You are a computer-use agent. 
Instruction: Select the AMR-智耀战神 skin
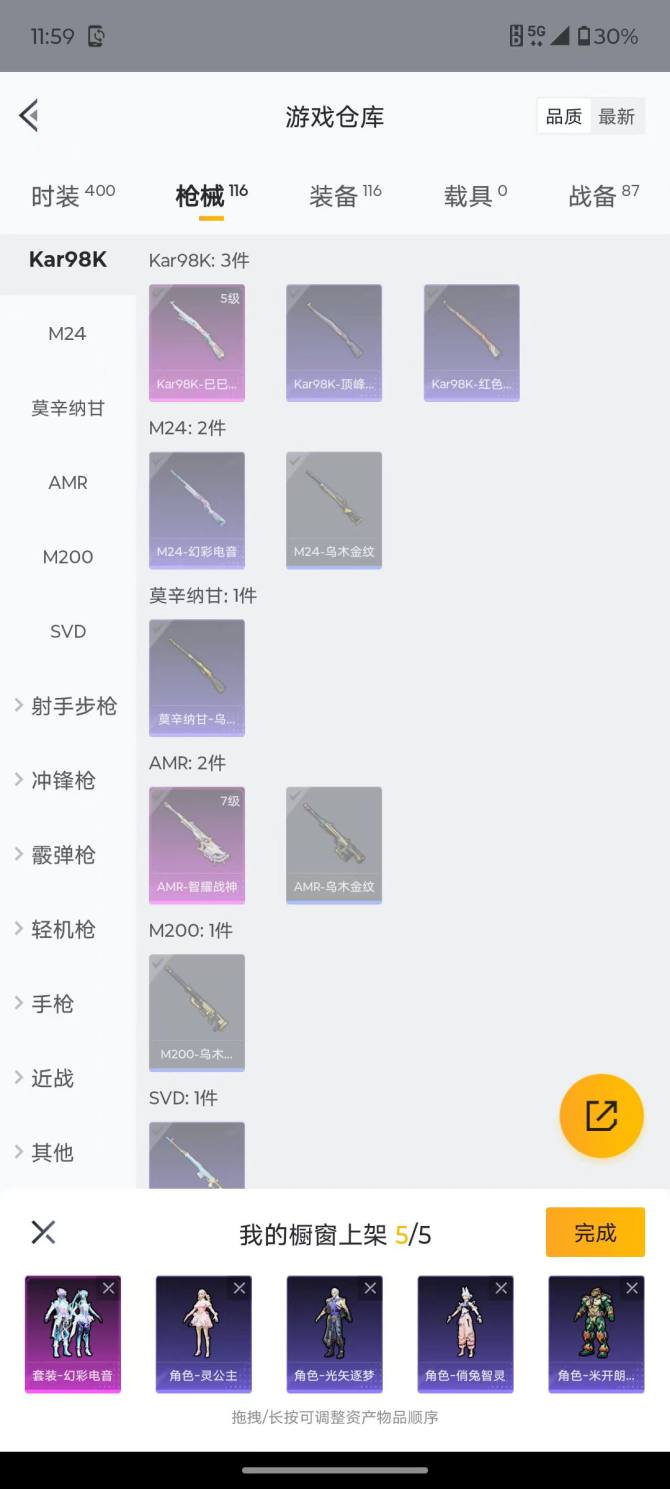point(197,845)
